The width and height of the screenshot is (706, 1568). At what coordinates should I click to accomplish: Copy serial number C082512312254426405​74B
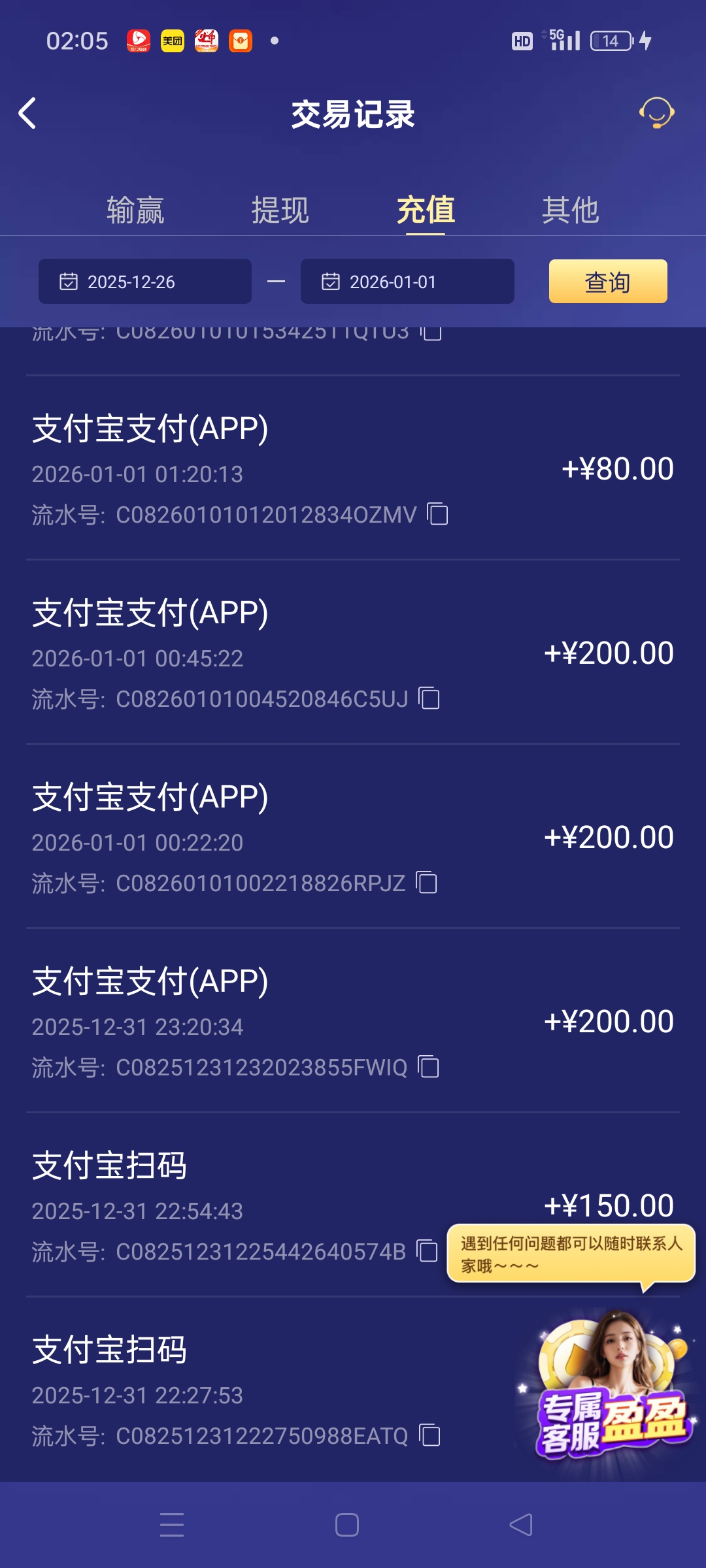[428, 1251]
